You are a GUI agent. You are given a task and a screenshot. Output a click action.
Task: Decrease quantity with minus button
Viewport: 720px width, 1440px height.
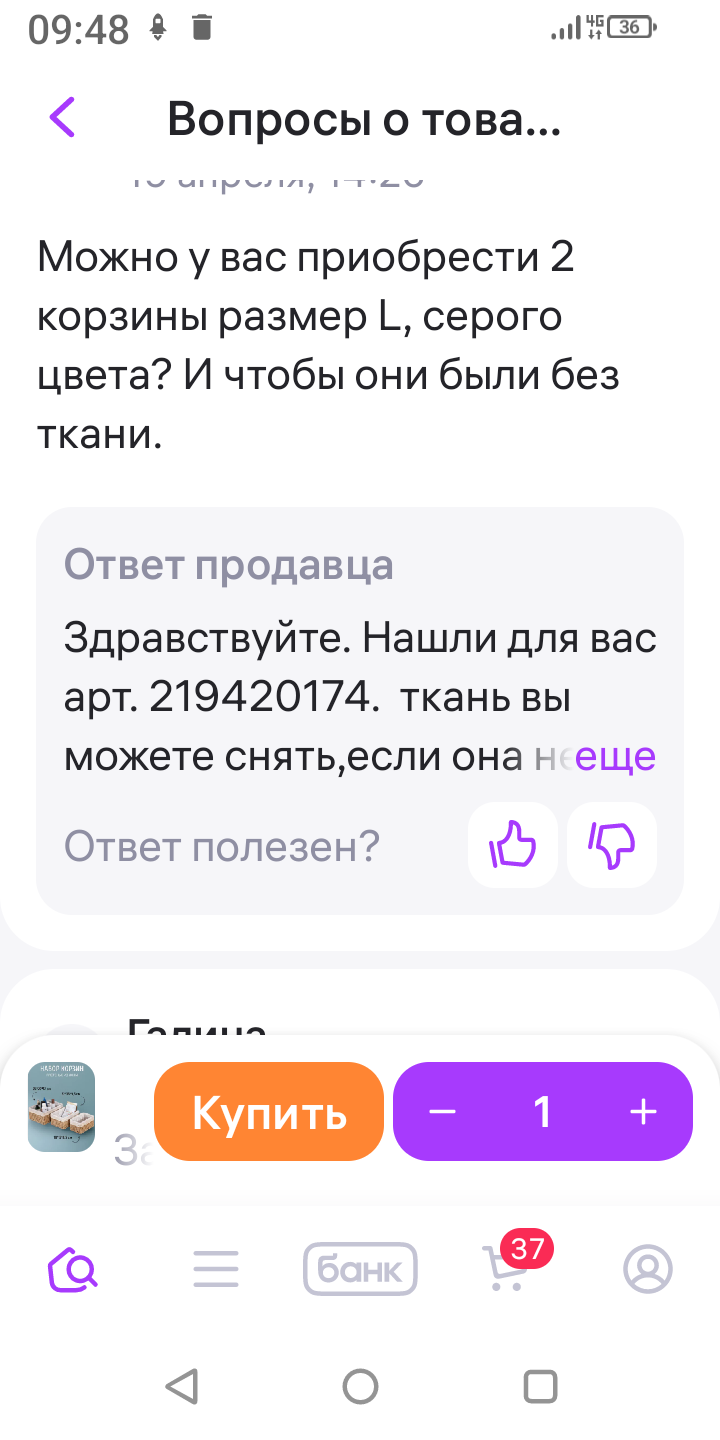(x=443, y=1112)
